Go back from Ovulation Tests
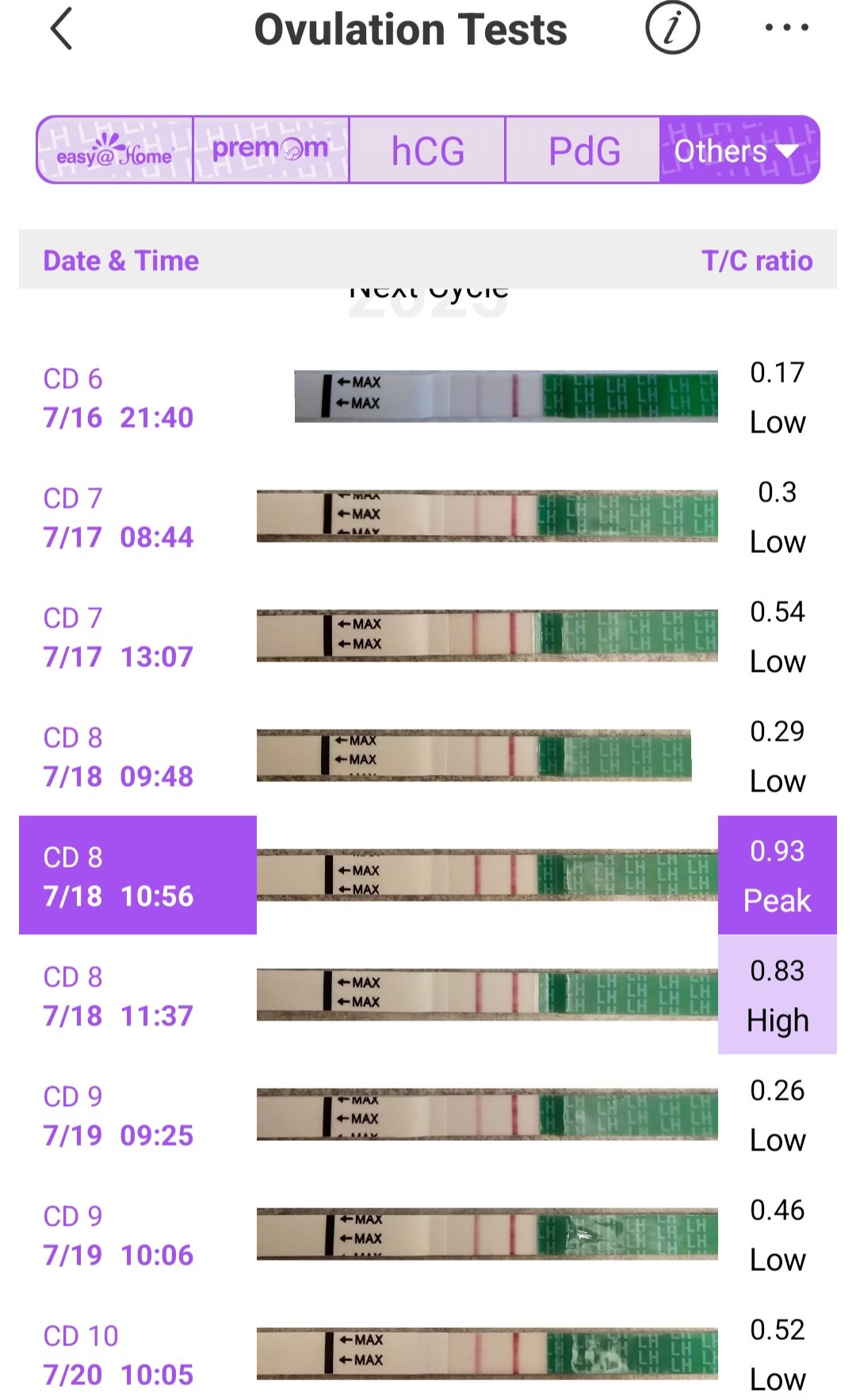Viewport: 856px width, 1400px height. pyautogui.click(x=62, y=29)
